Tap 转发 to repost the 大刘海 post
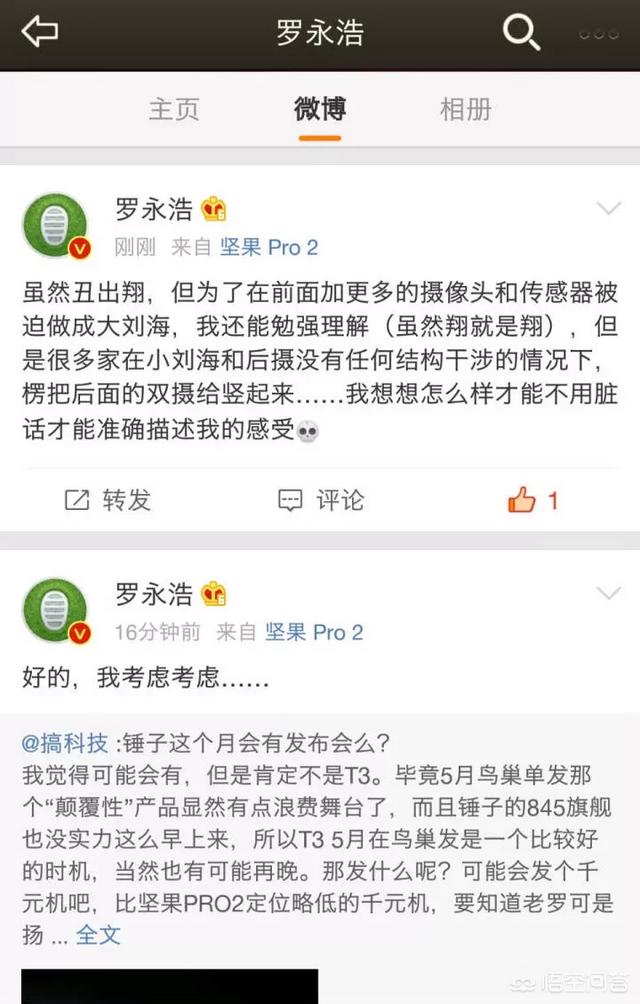This screenshot has width=640, height=1004. tap(107, 500)
